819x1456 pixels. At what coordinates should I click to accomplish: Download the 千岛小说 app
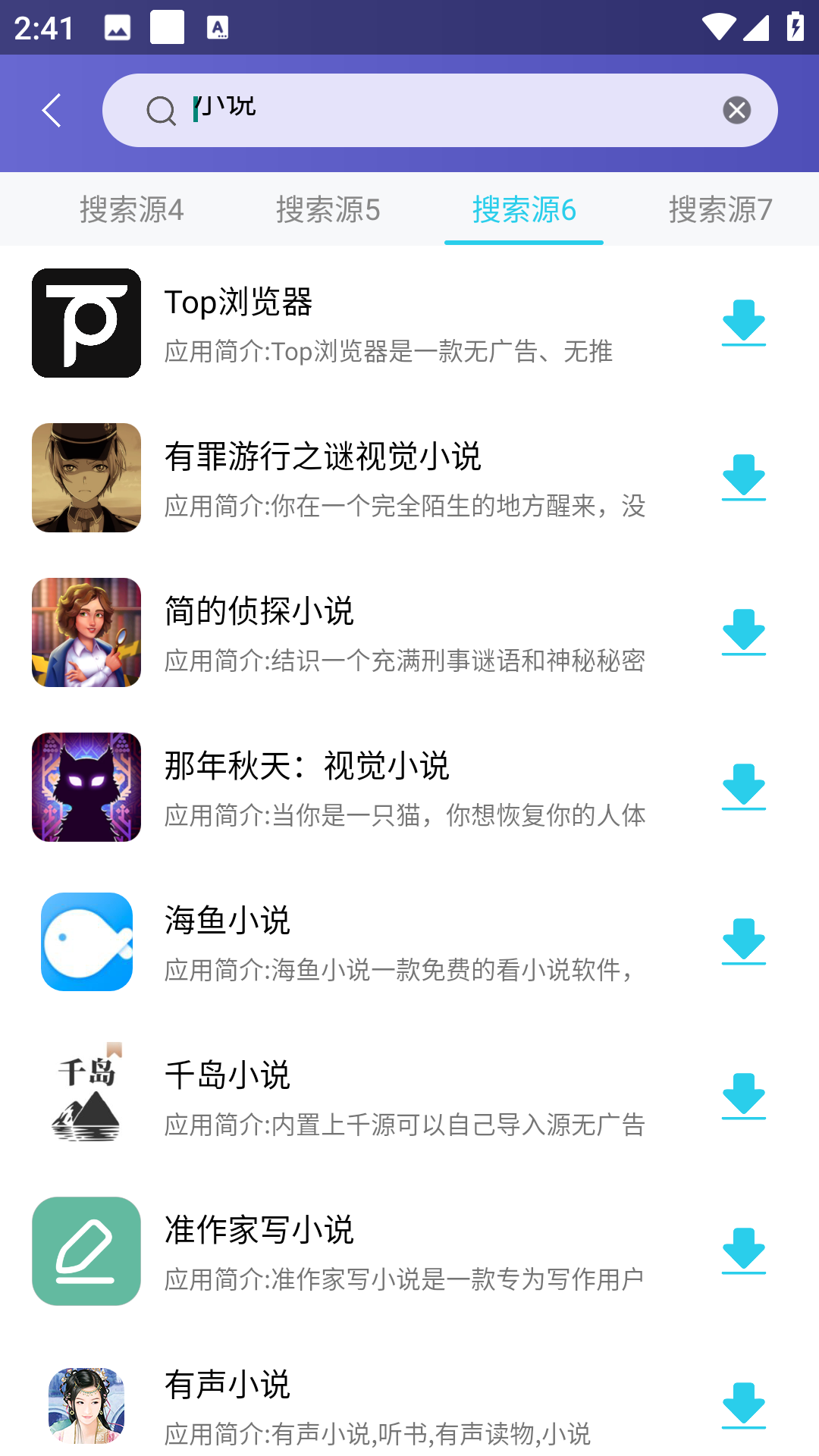[x=744, y=1094]
